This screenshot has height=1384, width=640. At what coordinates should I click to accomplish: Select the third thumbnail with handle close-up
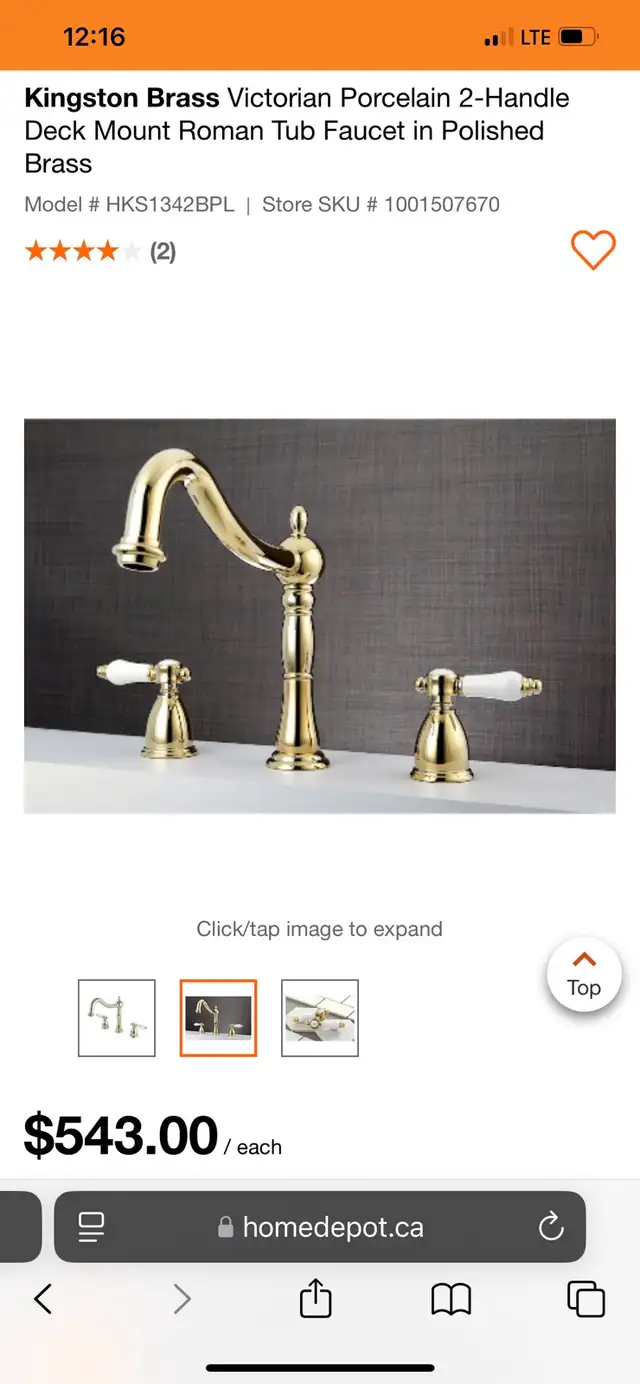[x=320, y=1018]
